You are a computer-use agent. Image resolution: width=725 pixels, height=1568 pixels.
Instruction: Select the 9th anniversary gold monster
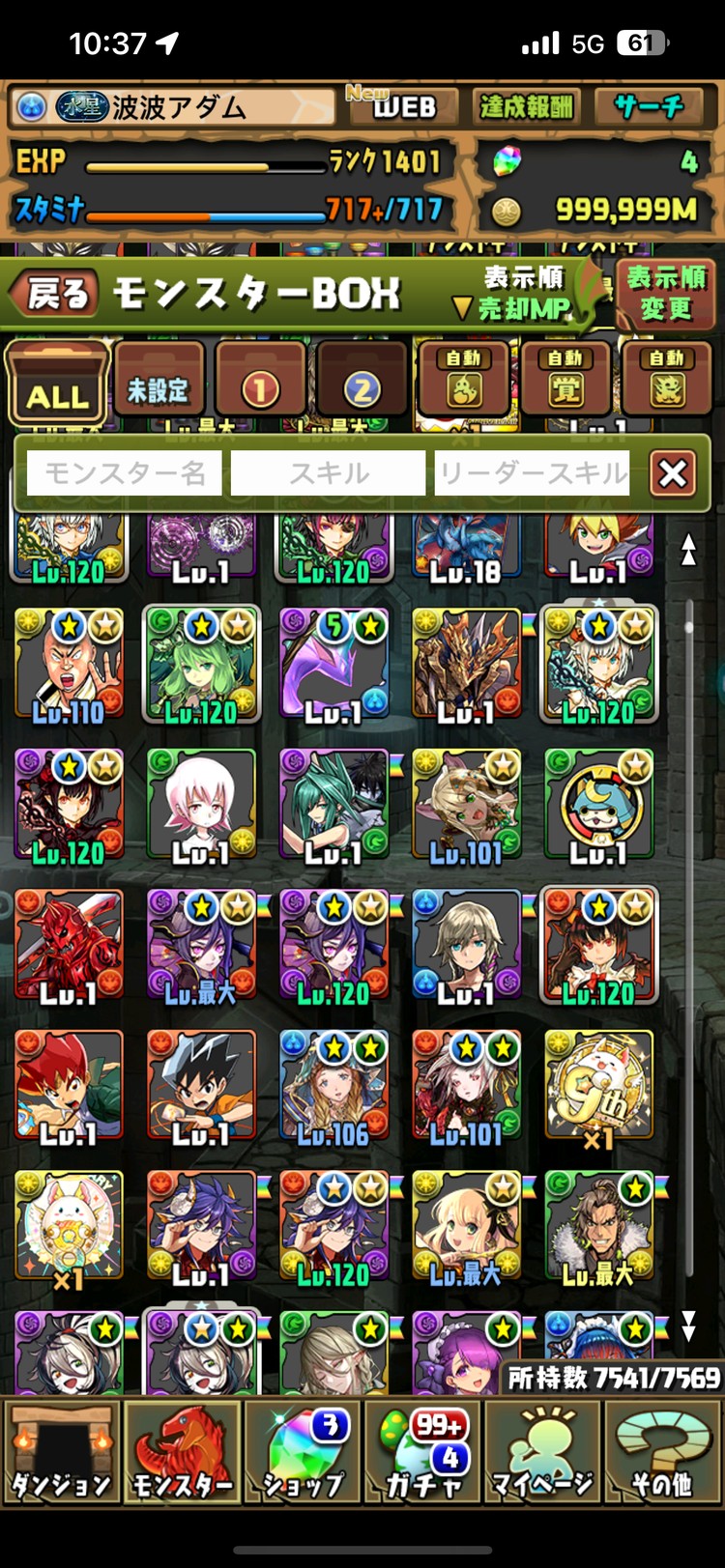598,1089
